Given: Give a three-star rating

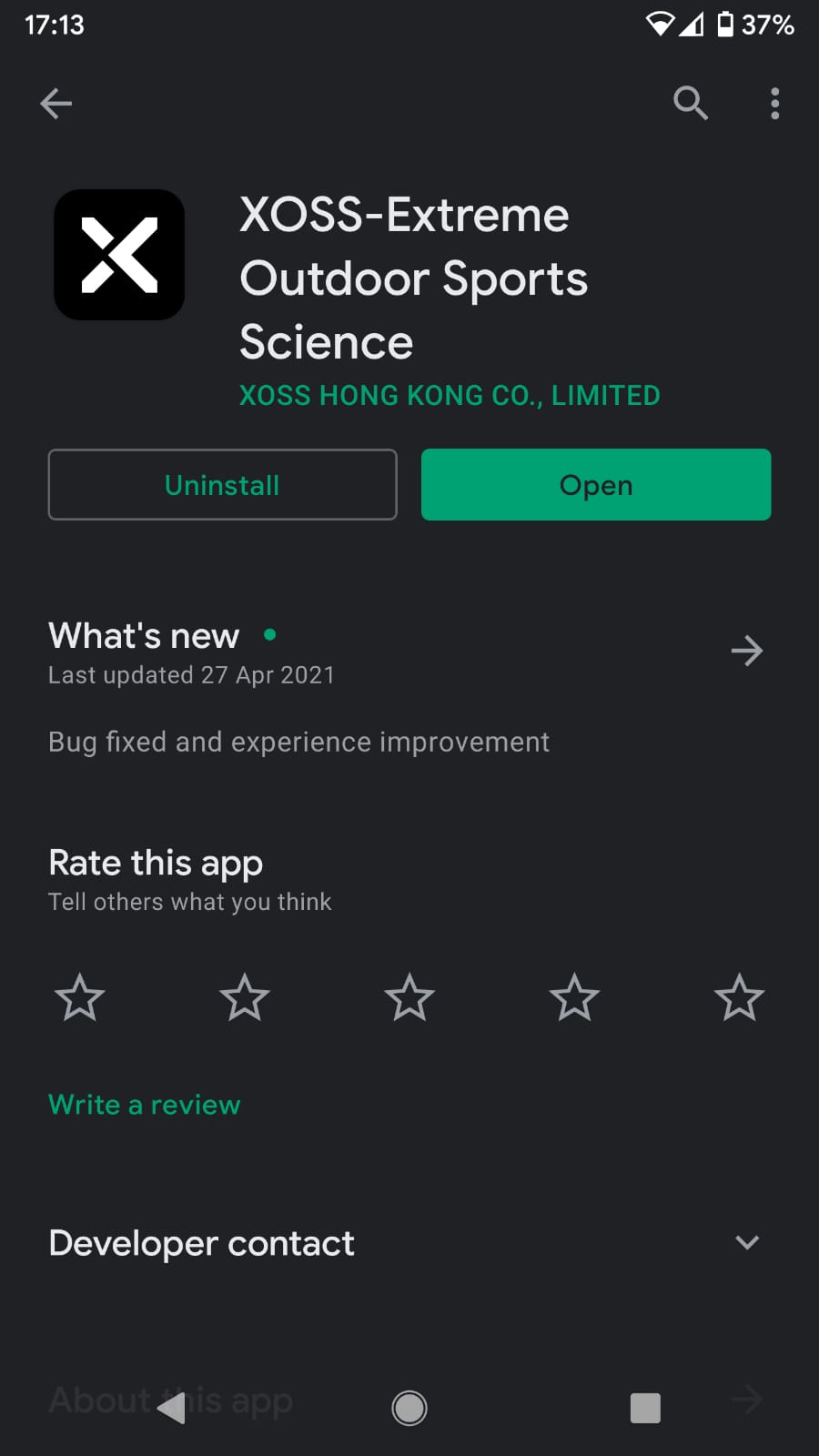Looking at the screenshot, I should (409, 997).
